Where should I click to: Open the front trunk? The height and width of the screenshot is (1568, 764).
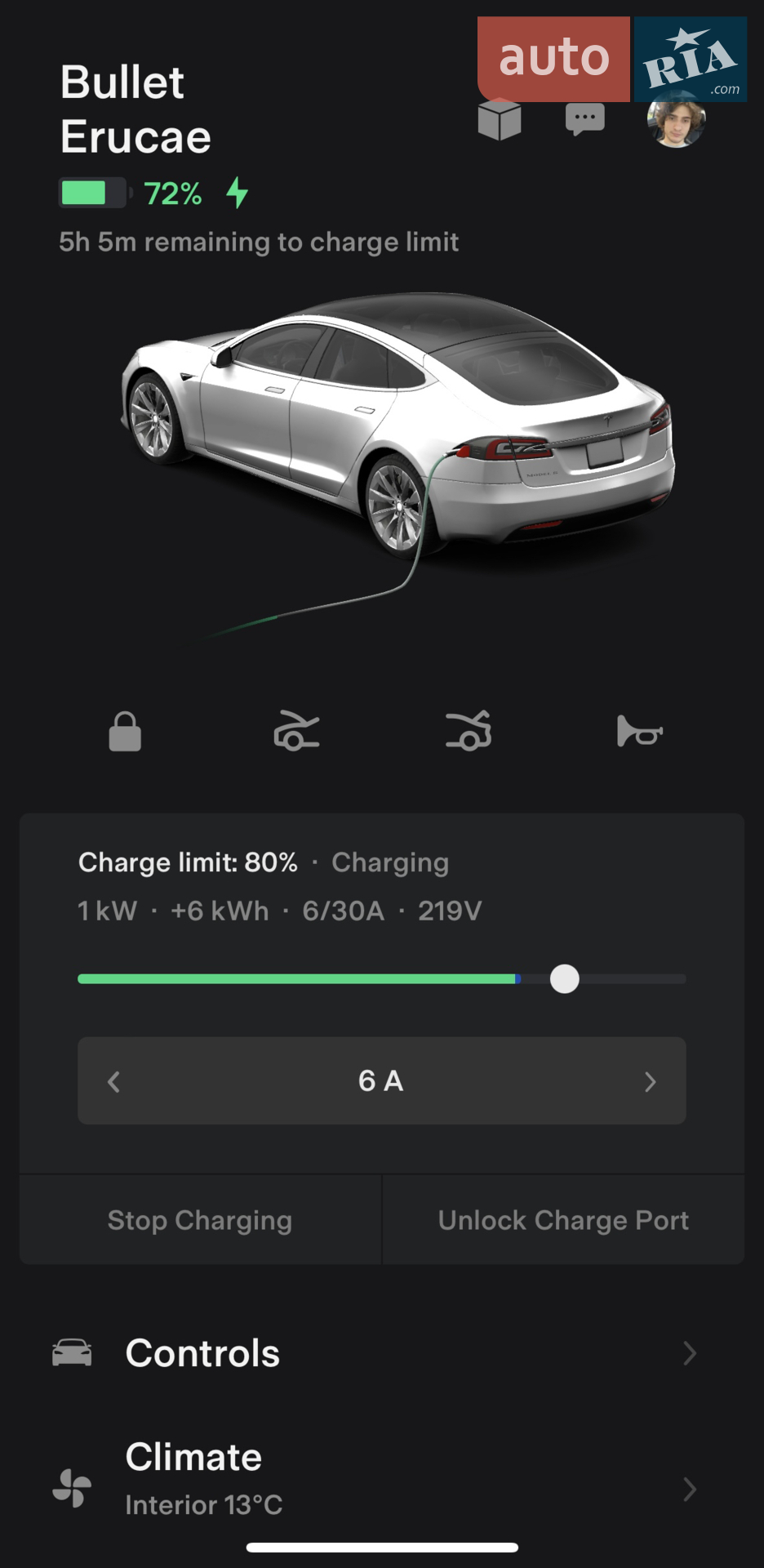(296, 731)
